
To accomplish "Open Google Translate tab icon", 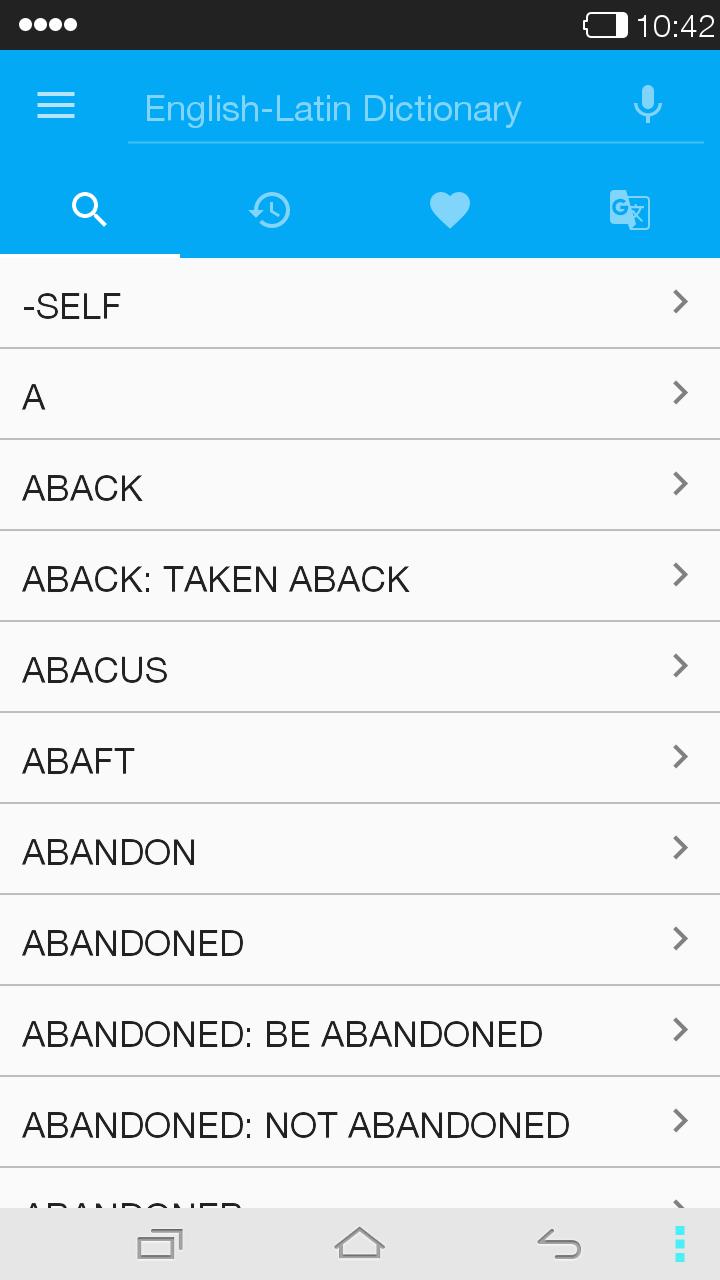I will 629,209.
